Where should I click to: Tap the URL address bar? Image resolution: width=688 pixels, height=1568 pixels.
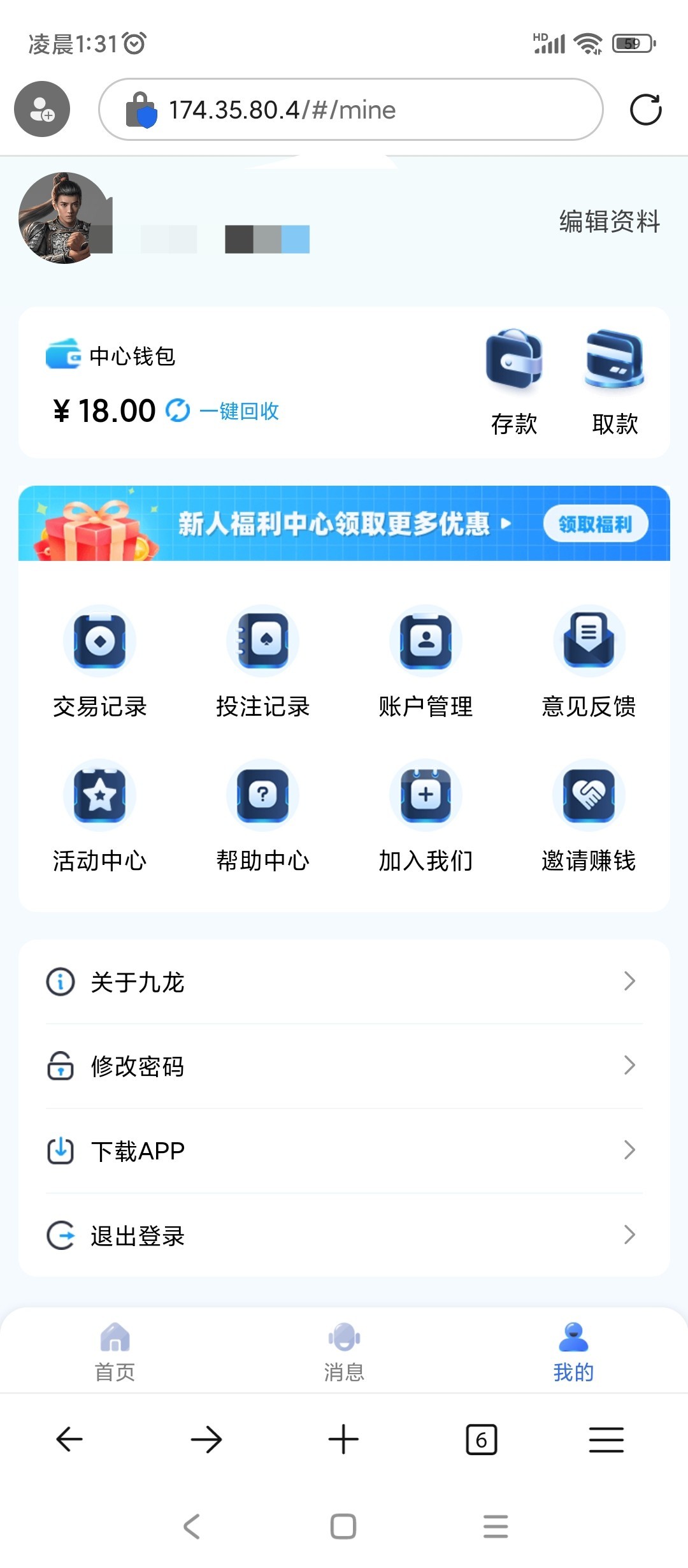(x=350, y=110)
